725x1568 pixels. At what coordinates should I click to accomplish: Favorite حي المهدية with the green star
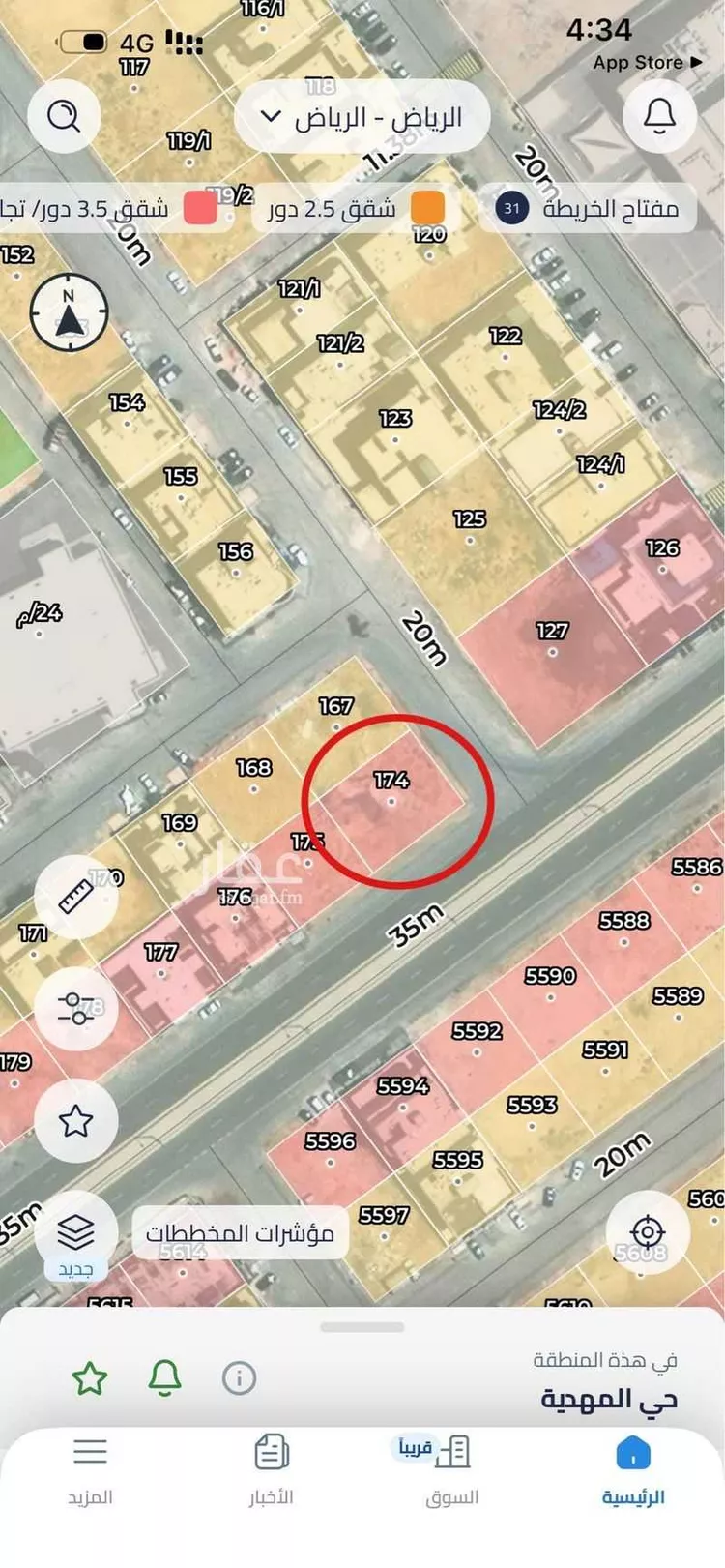pyautogui.click(x=90, y=1378)
